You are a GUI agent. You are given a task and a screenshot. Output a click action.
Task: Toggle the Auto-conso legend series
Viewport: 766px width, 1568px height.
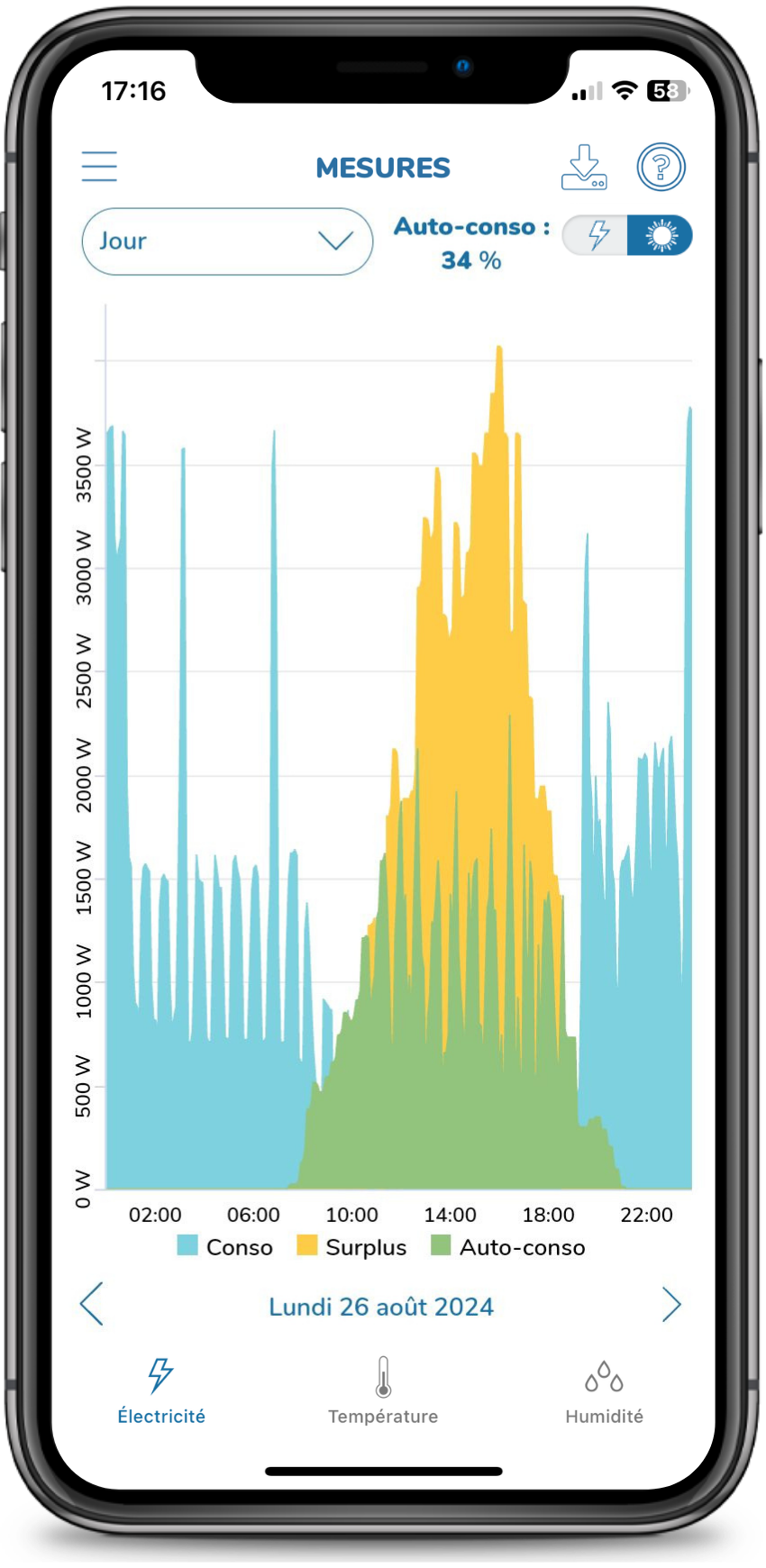click(509, 1247)
